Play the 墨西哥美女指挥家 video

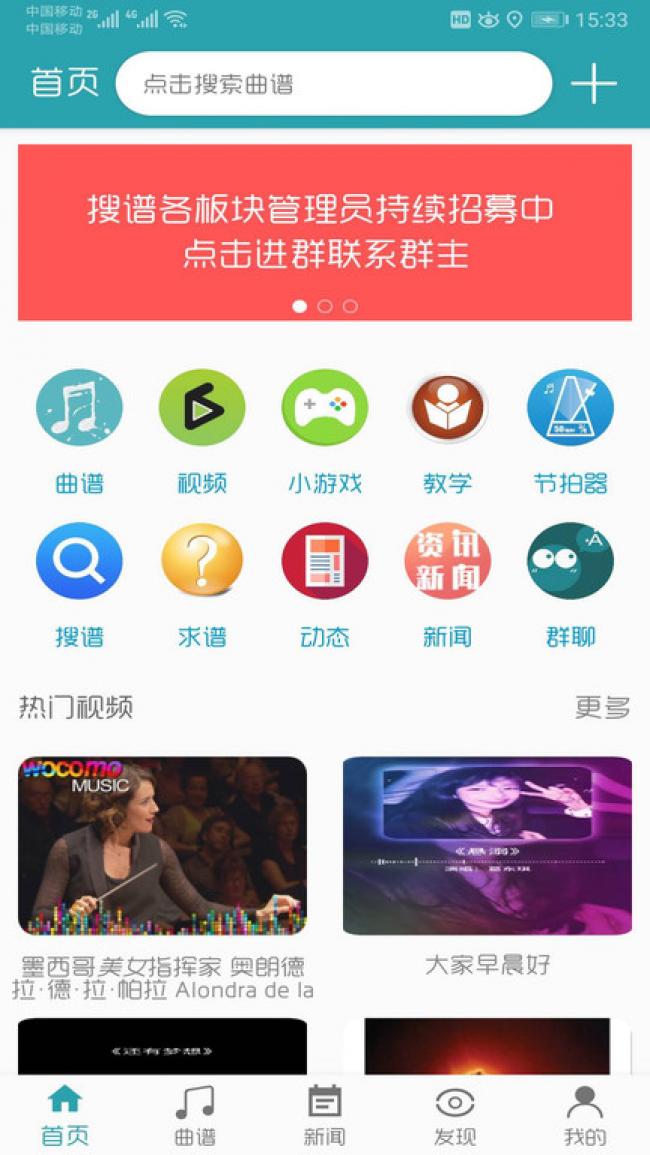tap(163, 845)
